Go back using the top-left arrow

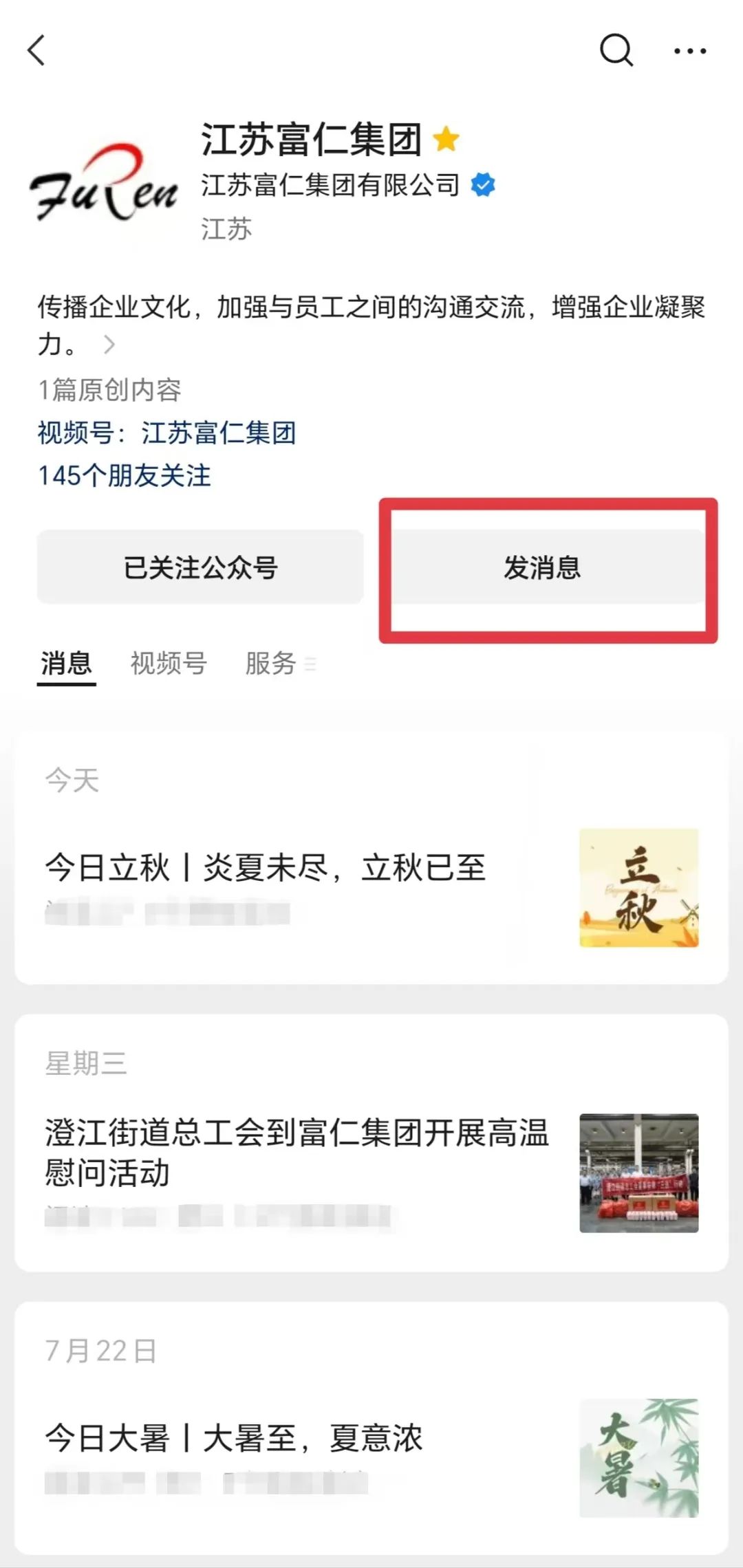pyautogui.click(x=36, y=50)
